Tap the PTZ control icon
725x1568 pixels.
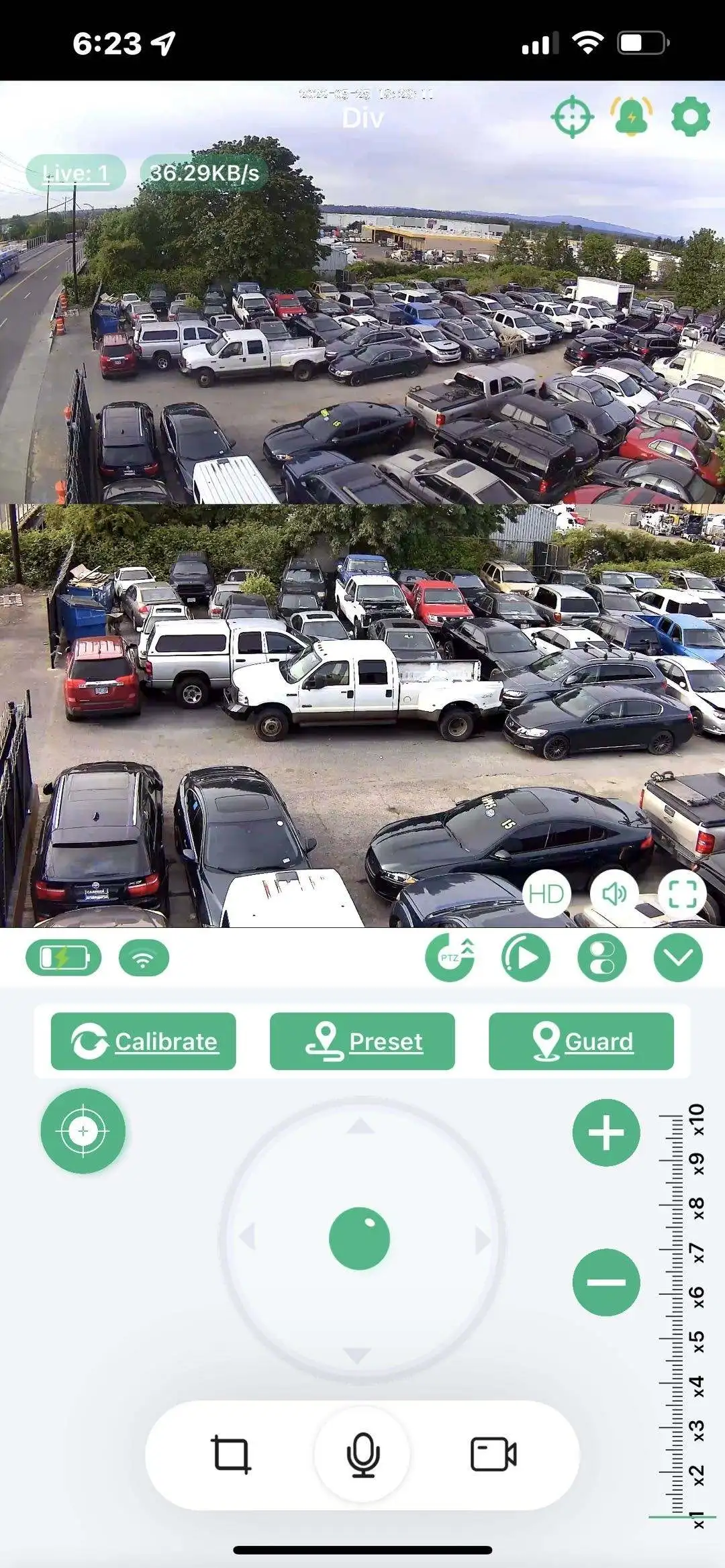click(450, 957)
